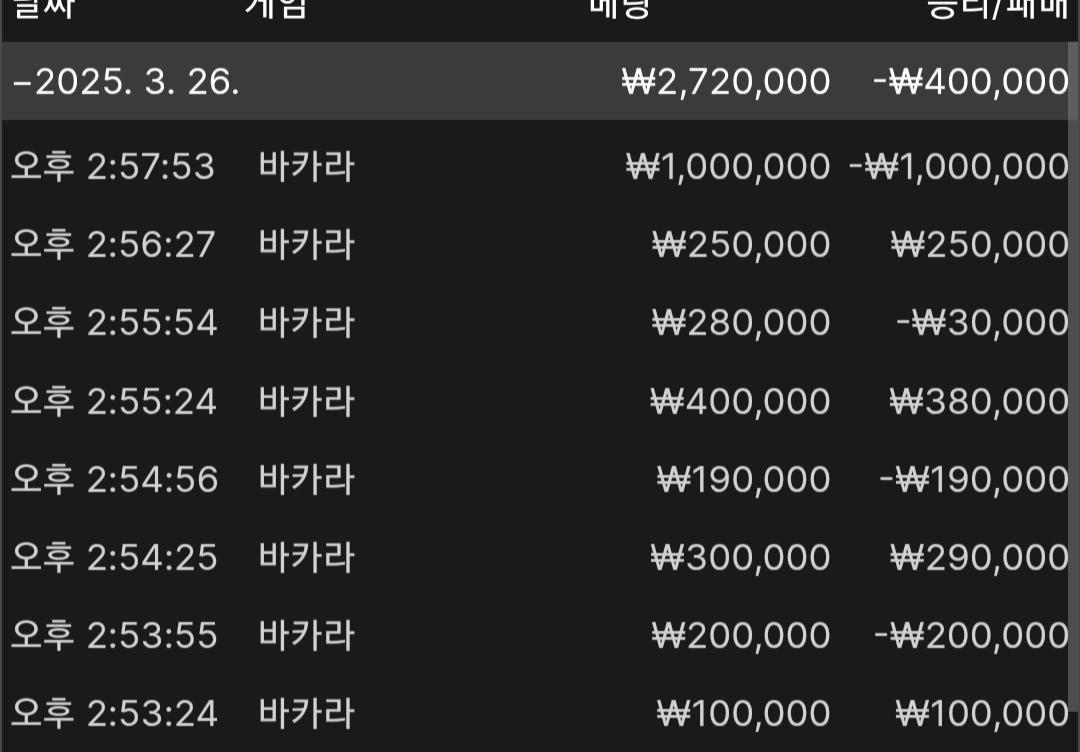Open the 오후 2:56:27 바카라 record
The height and width of the screenshot is (752, 1080).
[x=540, y=245]
